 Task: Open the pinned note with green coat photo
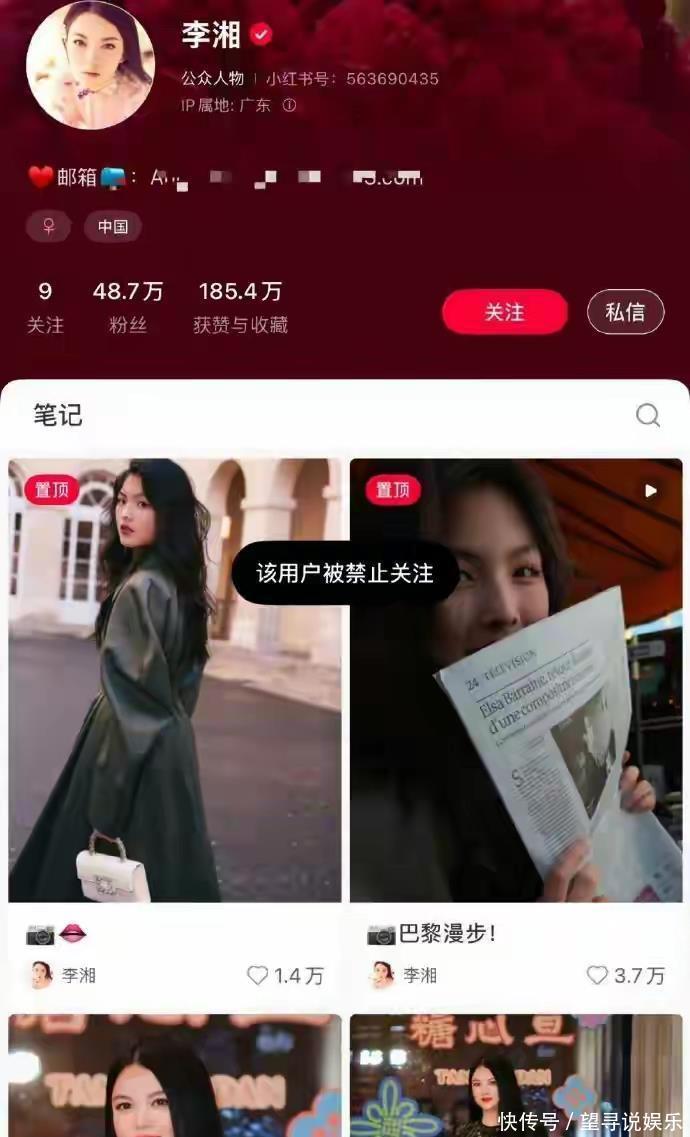[x=175, y=680]
